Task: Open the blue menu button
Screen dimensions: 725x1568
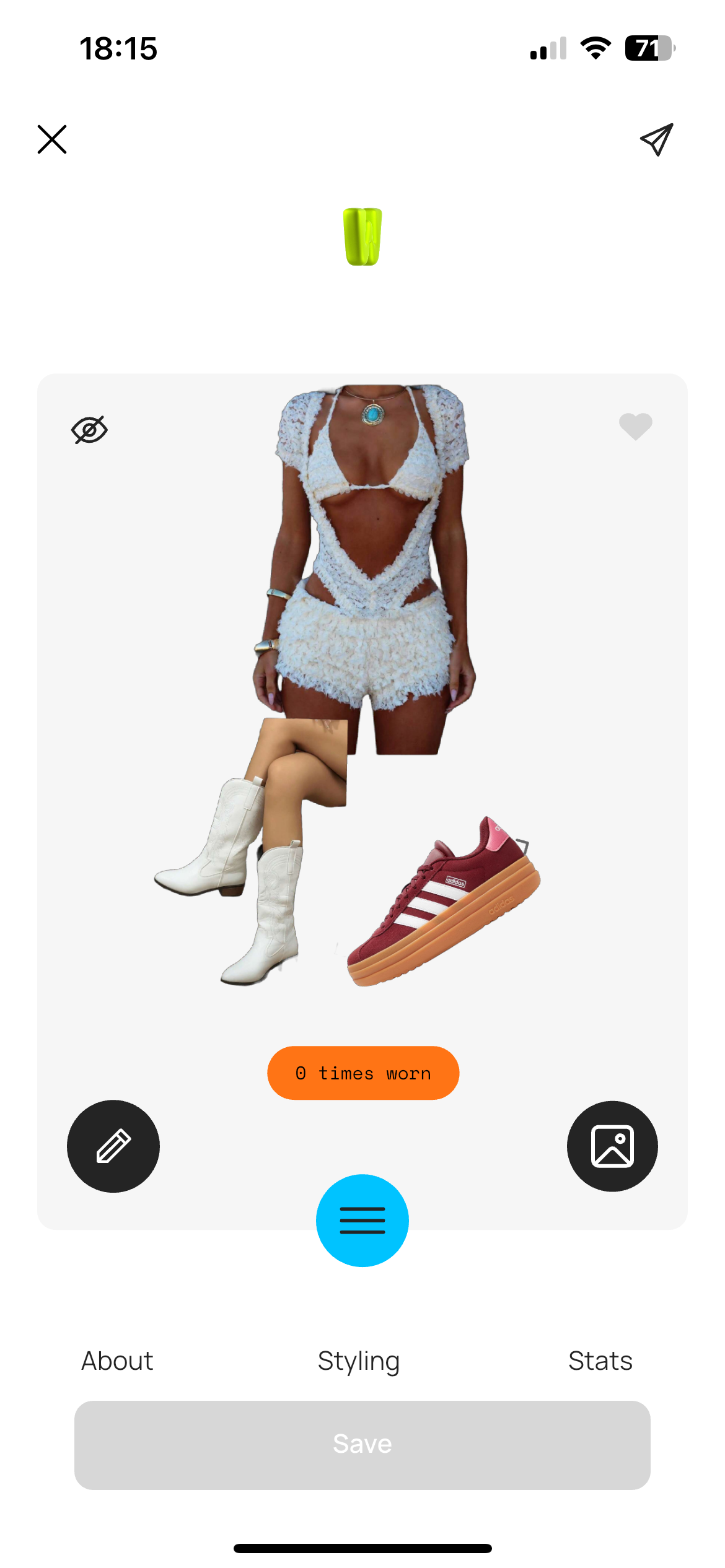Action: click(362, 1221)
